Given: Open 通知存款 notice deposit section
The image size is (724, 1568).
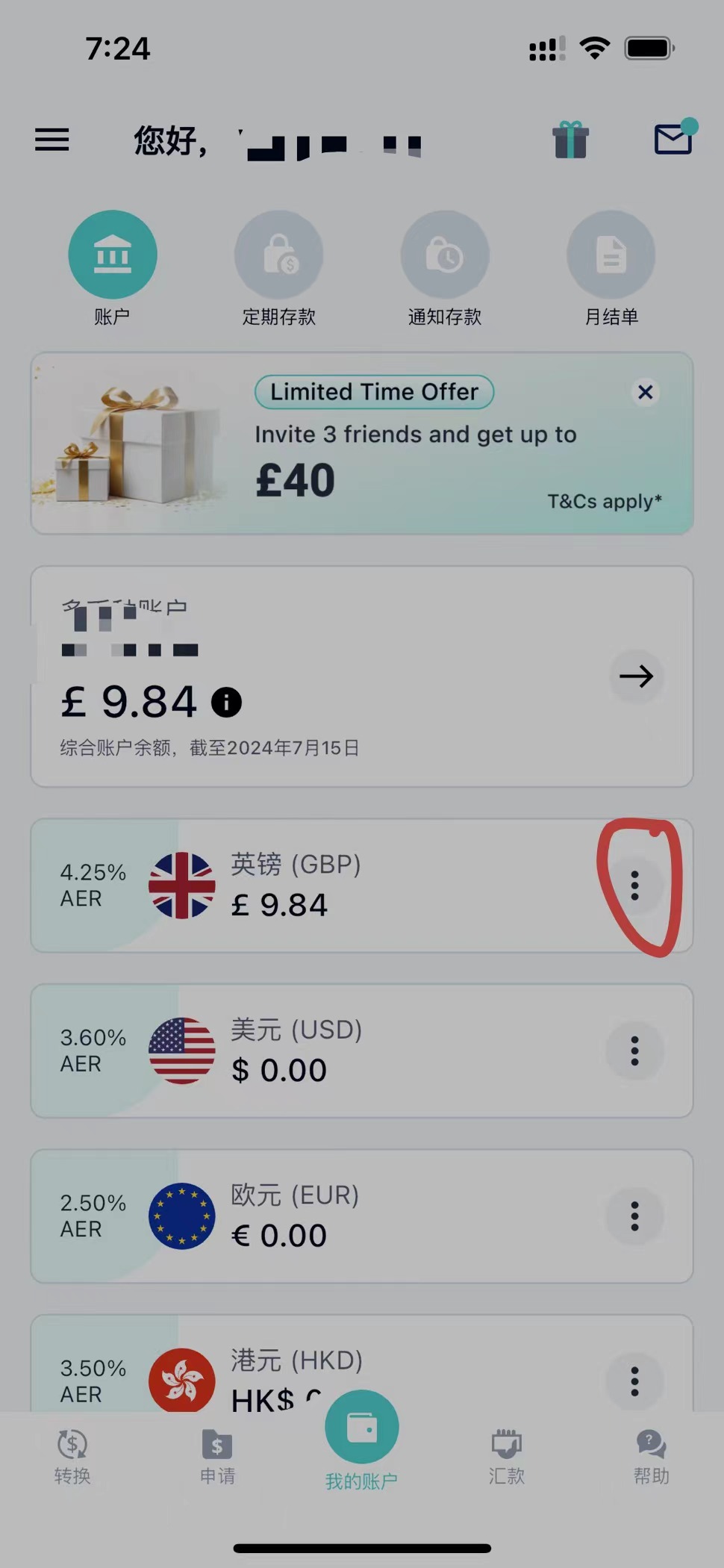Looking at the screenshot, I should [445, 254].
